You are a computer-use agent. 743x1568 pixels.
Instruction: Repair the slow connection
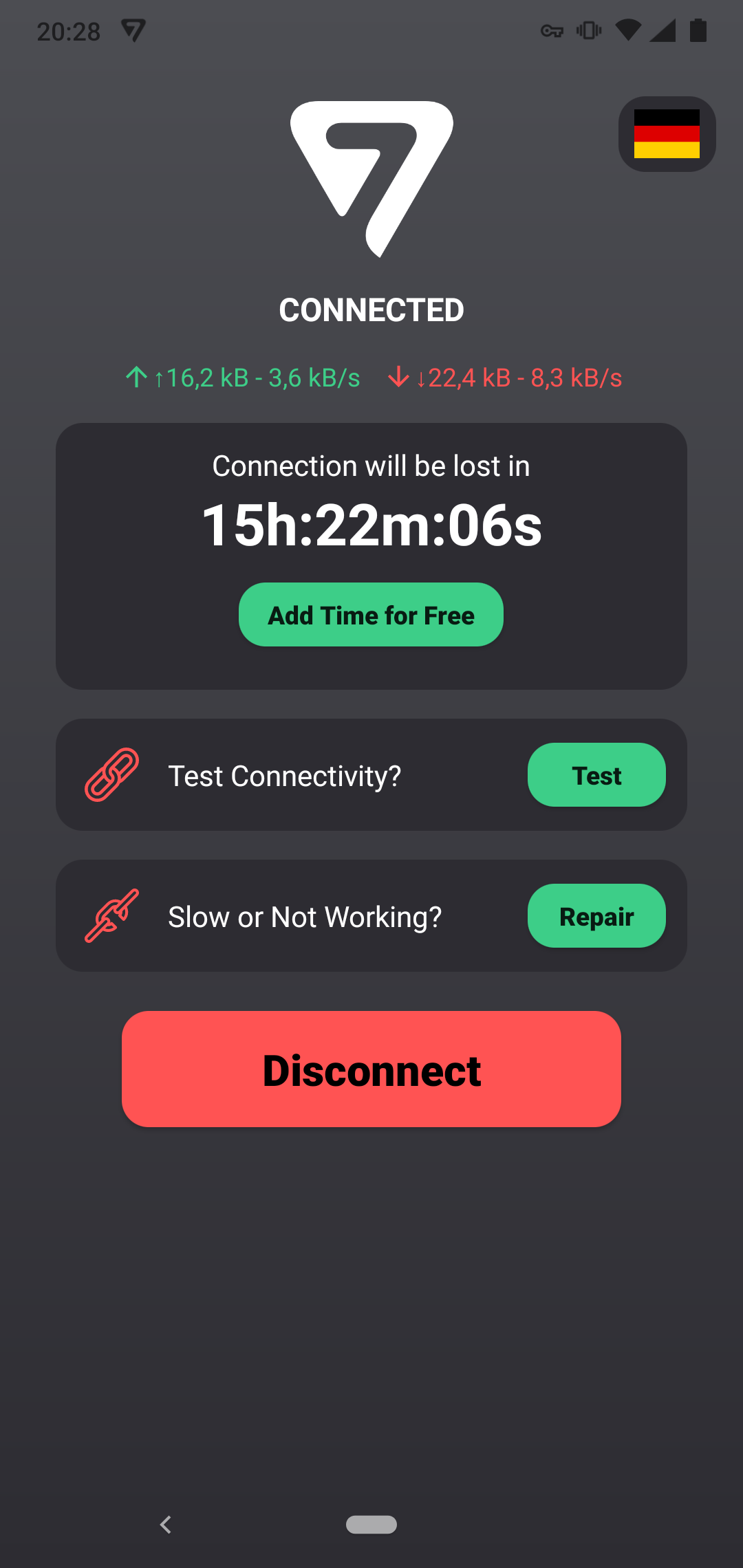596,916
